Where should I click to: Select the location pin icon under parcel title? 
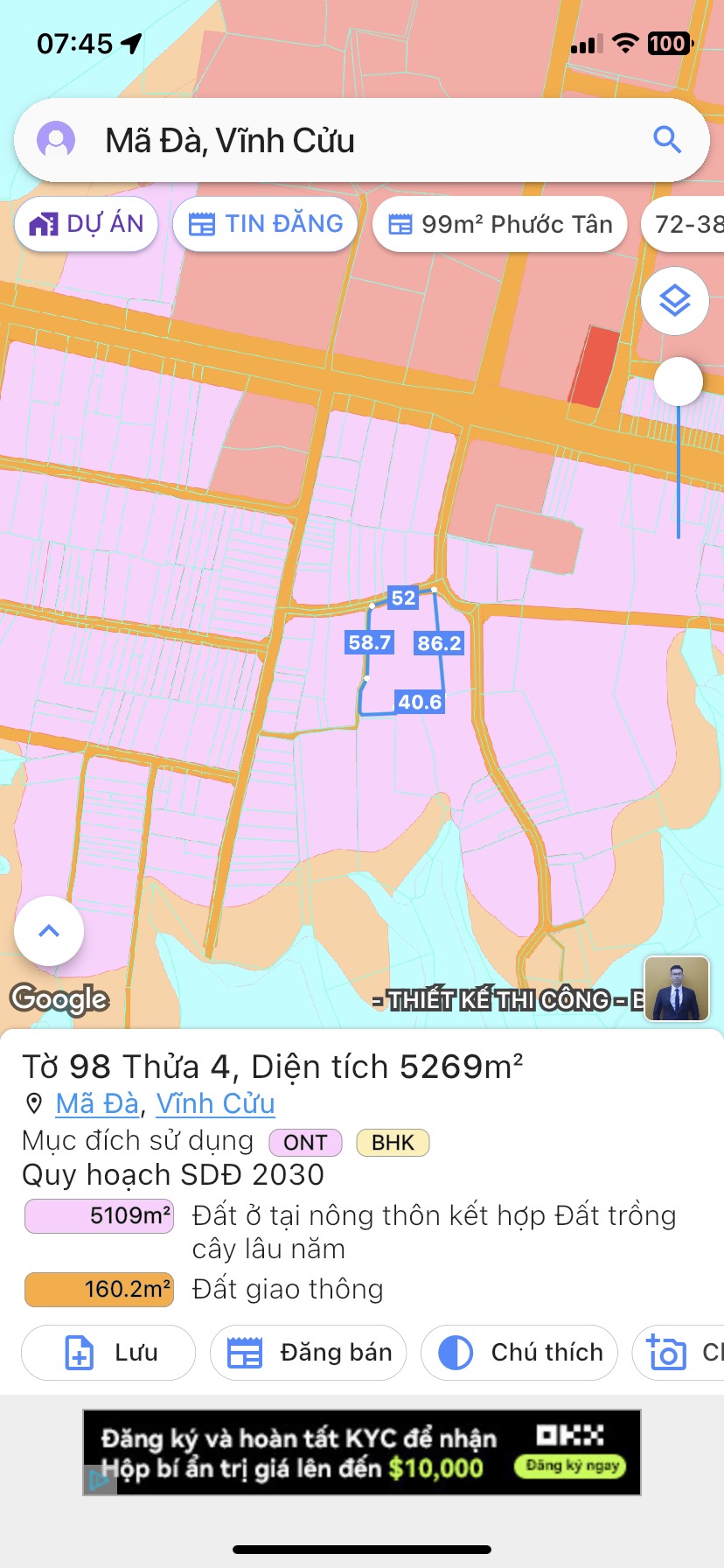coord(33,1103)
